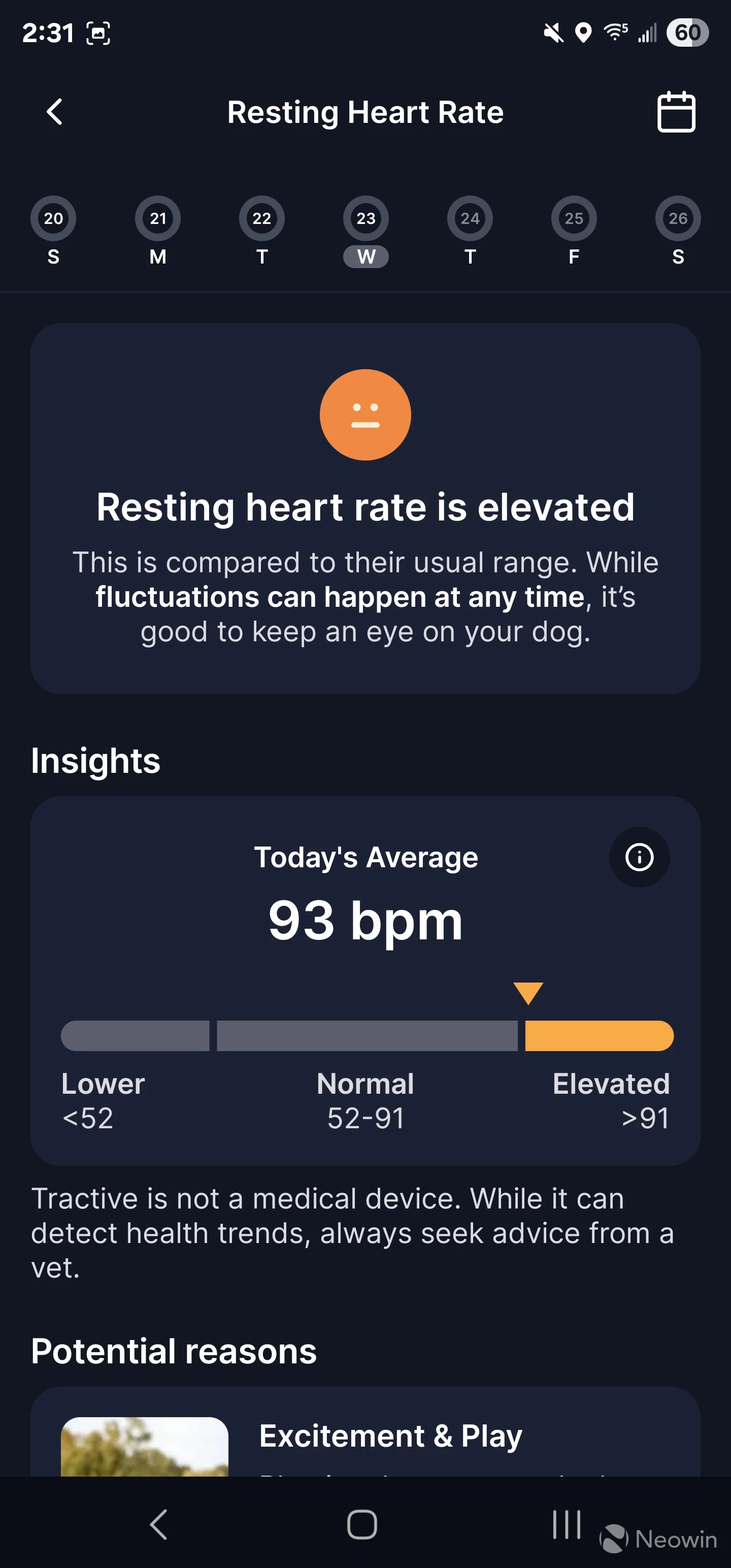Screen dimensions: 731x1568
Task: Open info about Today's Average
Action: (639, 857)
